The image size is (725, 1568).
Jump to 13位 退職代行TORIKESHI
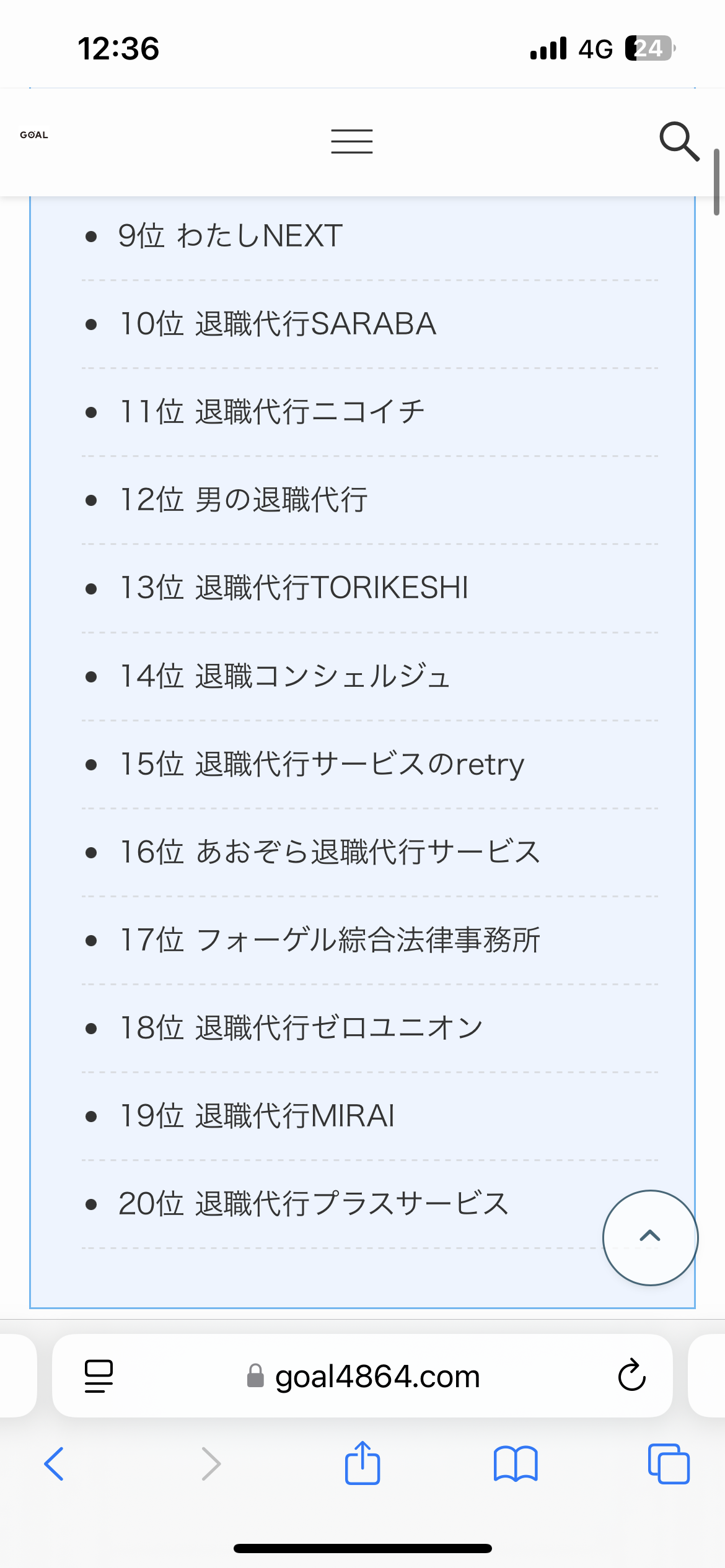click(x=293, y=588)
